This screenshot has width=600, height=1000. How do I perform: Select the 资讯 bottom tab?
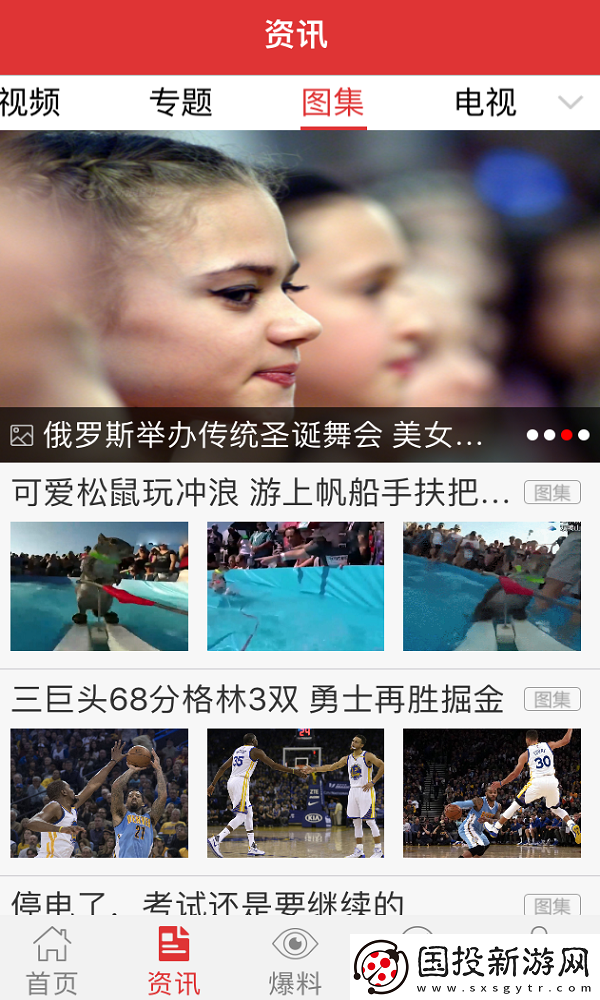[x=173, y=962]
